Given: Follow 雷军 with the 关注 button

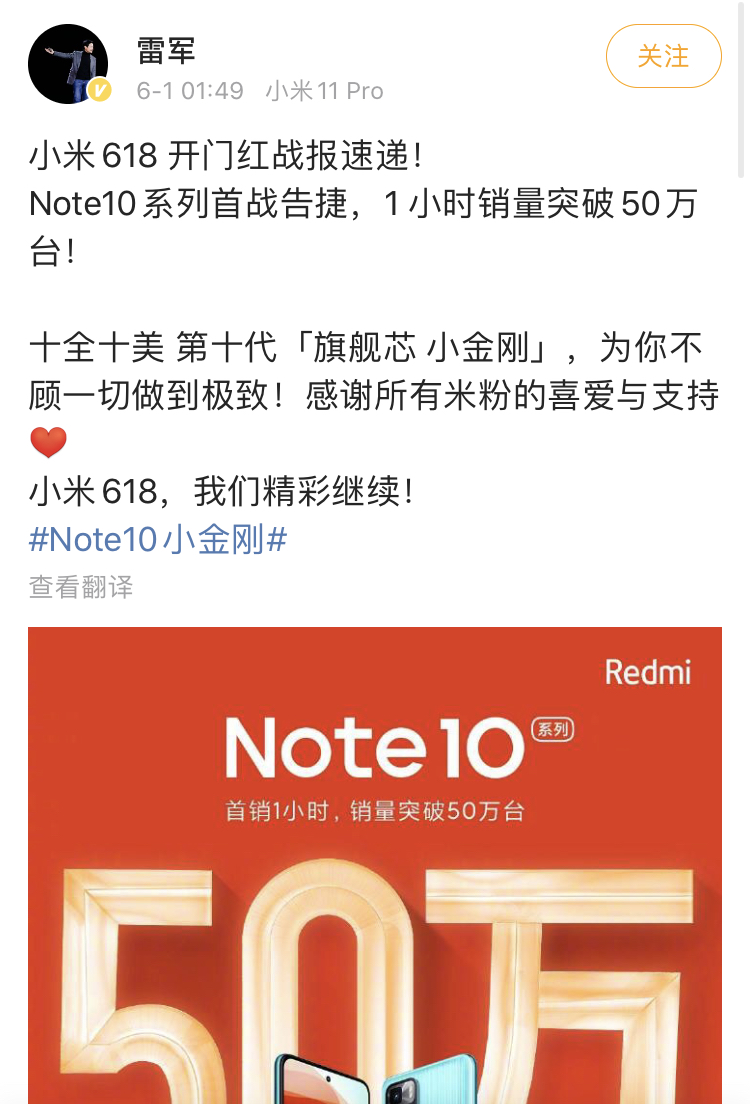Looking at the screenshot, I should [663, 56].
